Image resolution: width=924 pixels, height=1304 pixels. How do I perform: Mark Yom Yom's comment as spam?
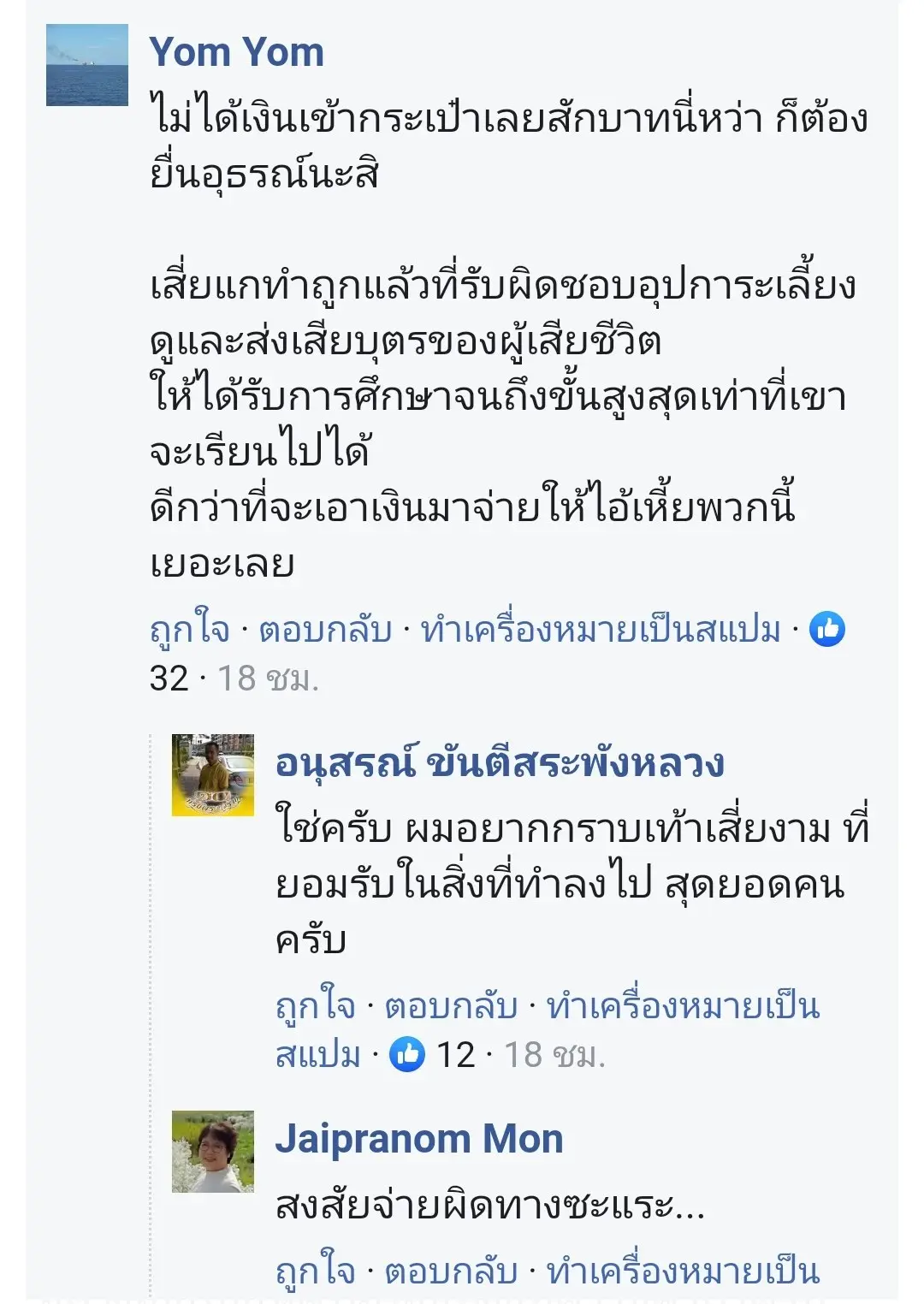601,631
